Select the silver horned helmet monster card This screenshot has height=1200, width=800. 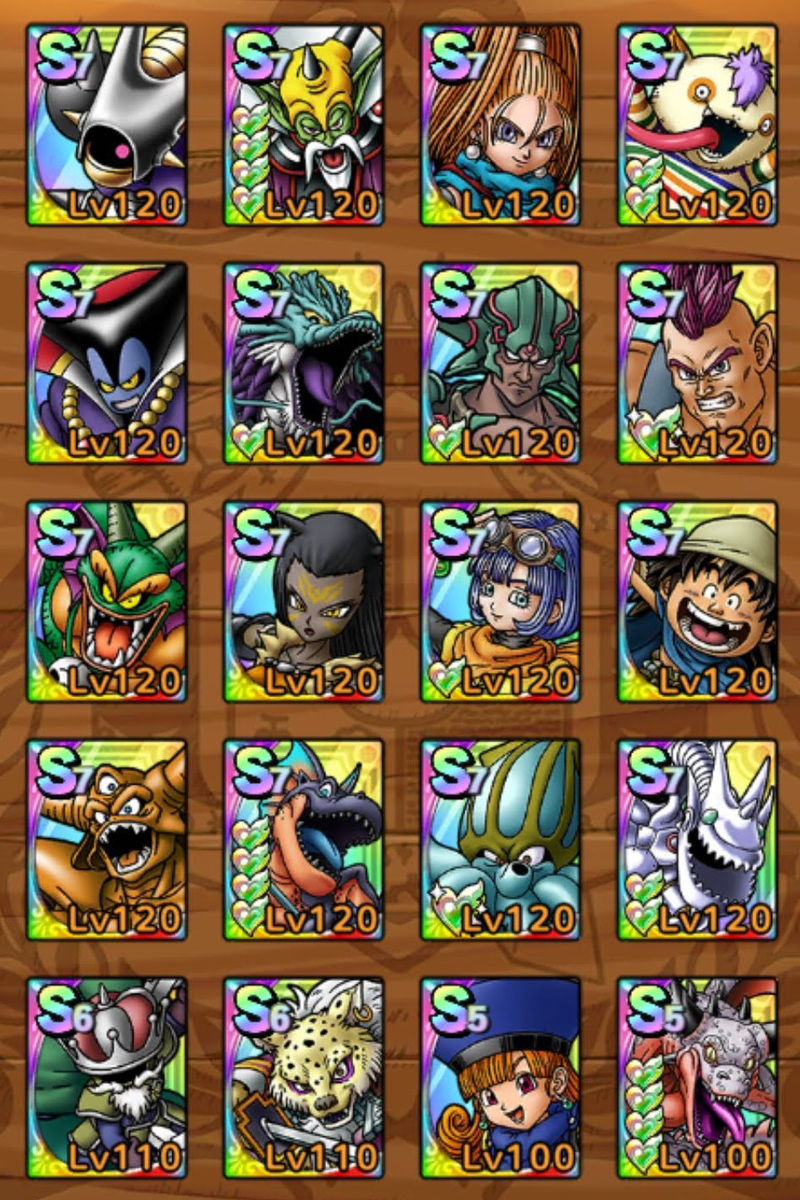click(x=107, y=125)
